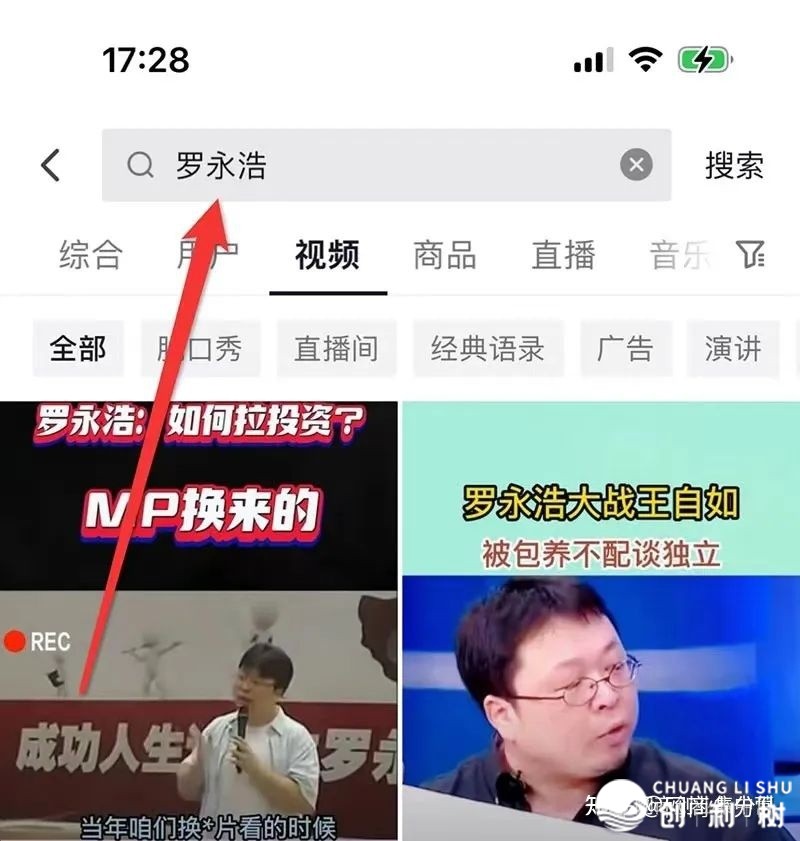The height and width of the screenshot is (841, 800).
Task: Filter results by 直播间
Action: point(336,348)
